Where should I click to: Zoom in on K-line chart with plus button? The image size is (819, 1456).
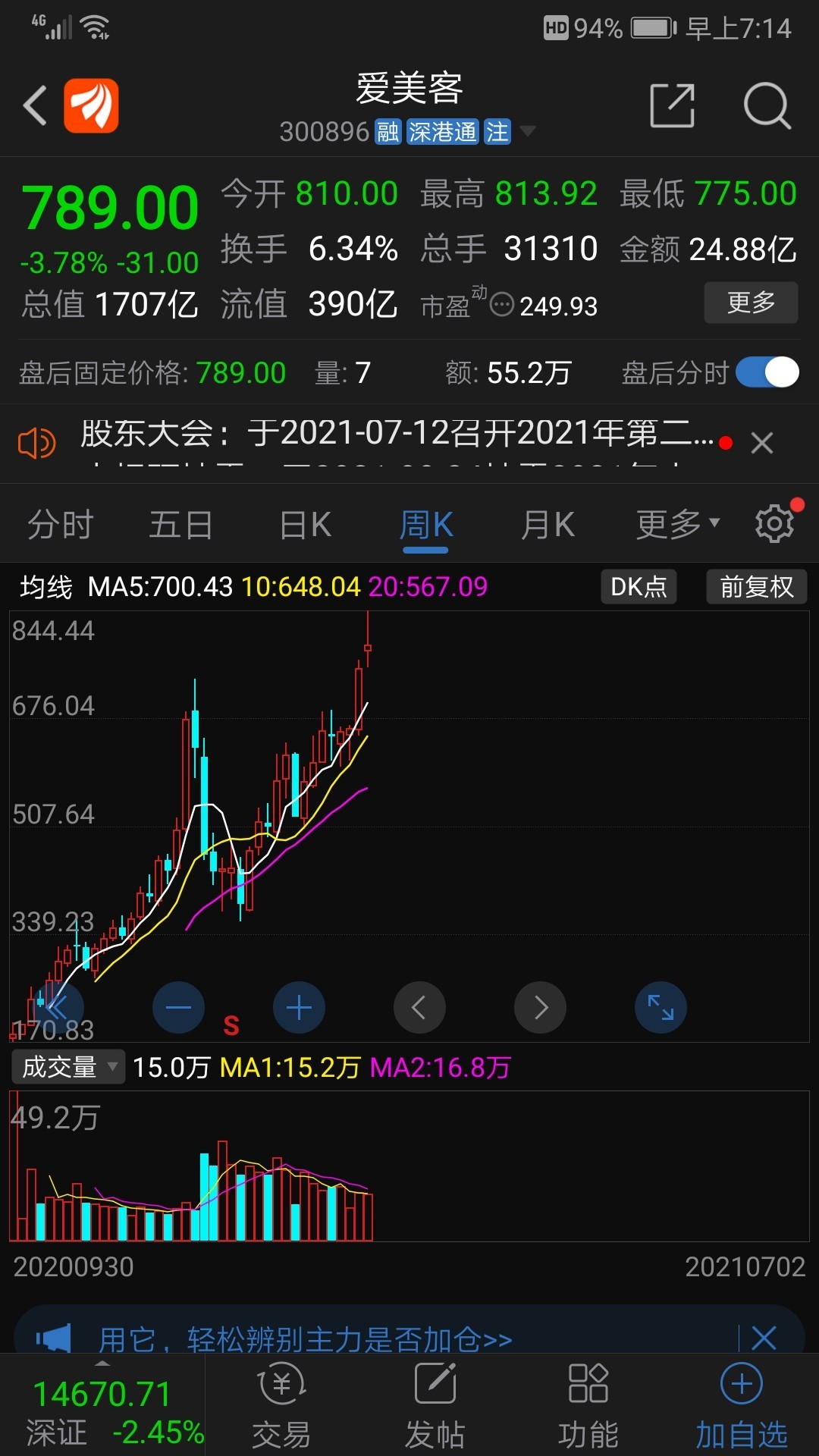point(299,1007)
